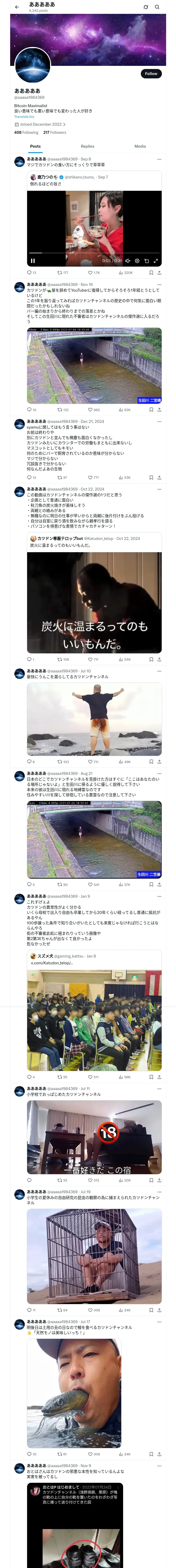The image size is (176, 1568).
Task: Bookmark the Dec 21, 2024 post
Action: pos(151,478)
